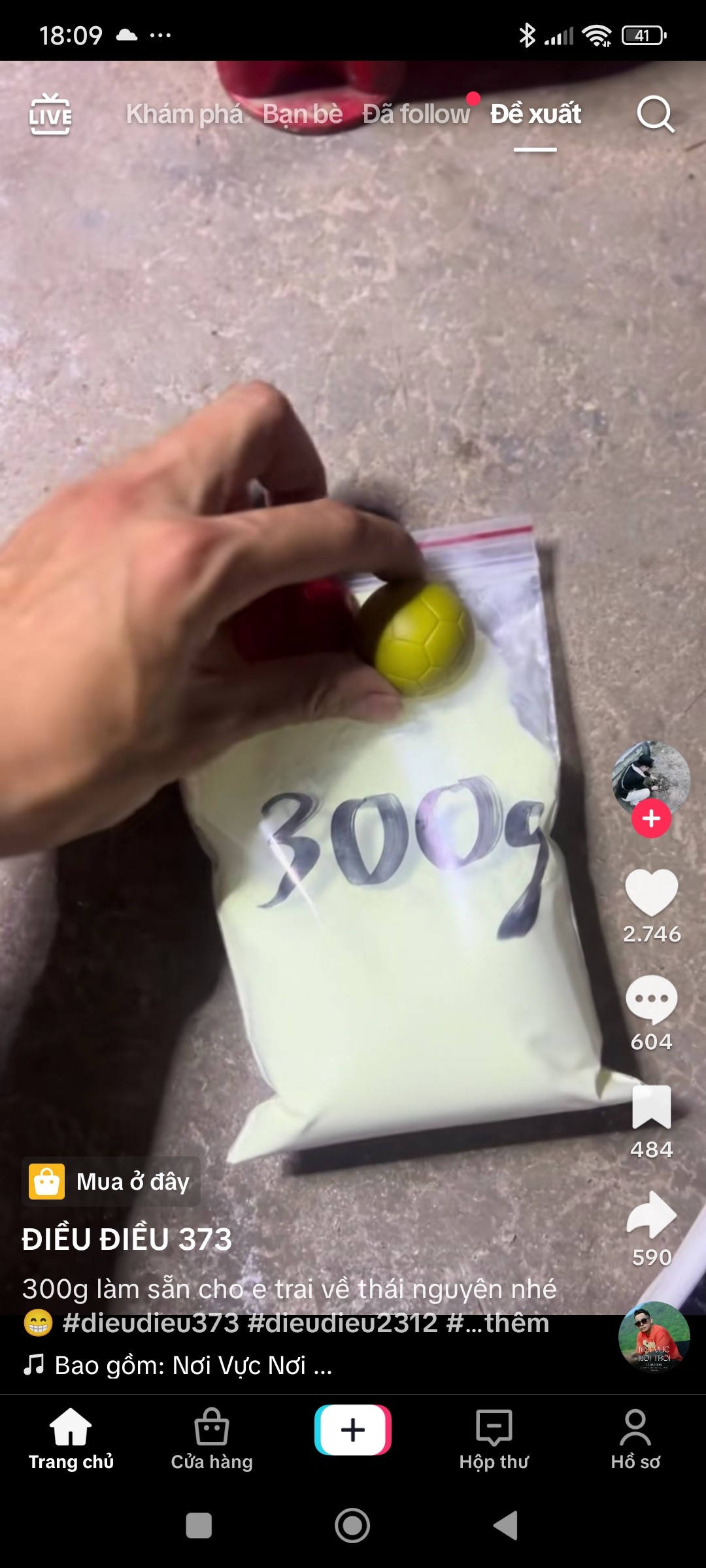The image size is (706, 1568).
Task: Go to the Hồ sơ tab
Action: click(x=635, y=1439)
